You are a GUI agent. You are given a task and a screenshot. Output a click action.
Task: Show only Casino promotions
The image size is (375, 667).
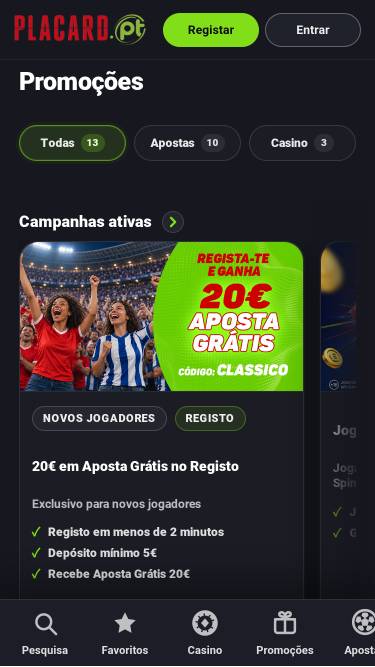click(302, 143)
